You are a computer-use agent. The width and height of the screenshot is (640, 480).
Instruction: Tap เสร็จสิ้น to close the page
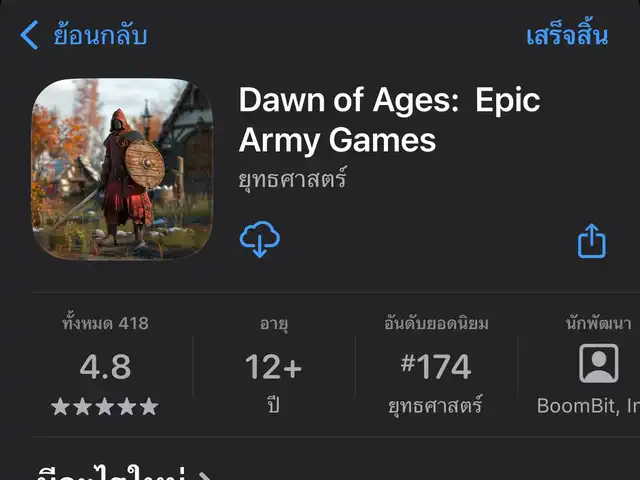coord(567,34)
